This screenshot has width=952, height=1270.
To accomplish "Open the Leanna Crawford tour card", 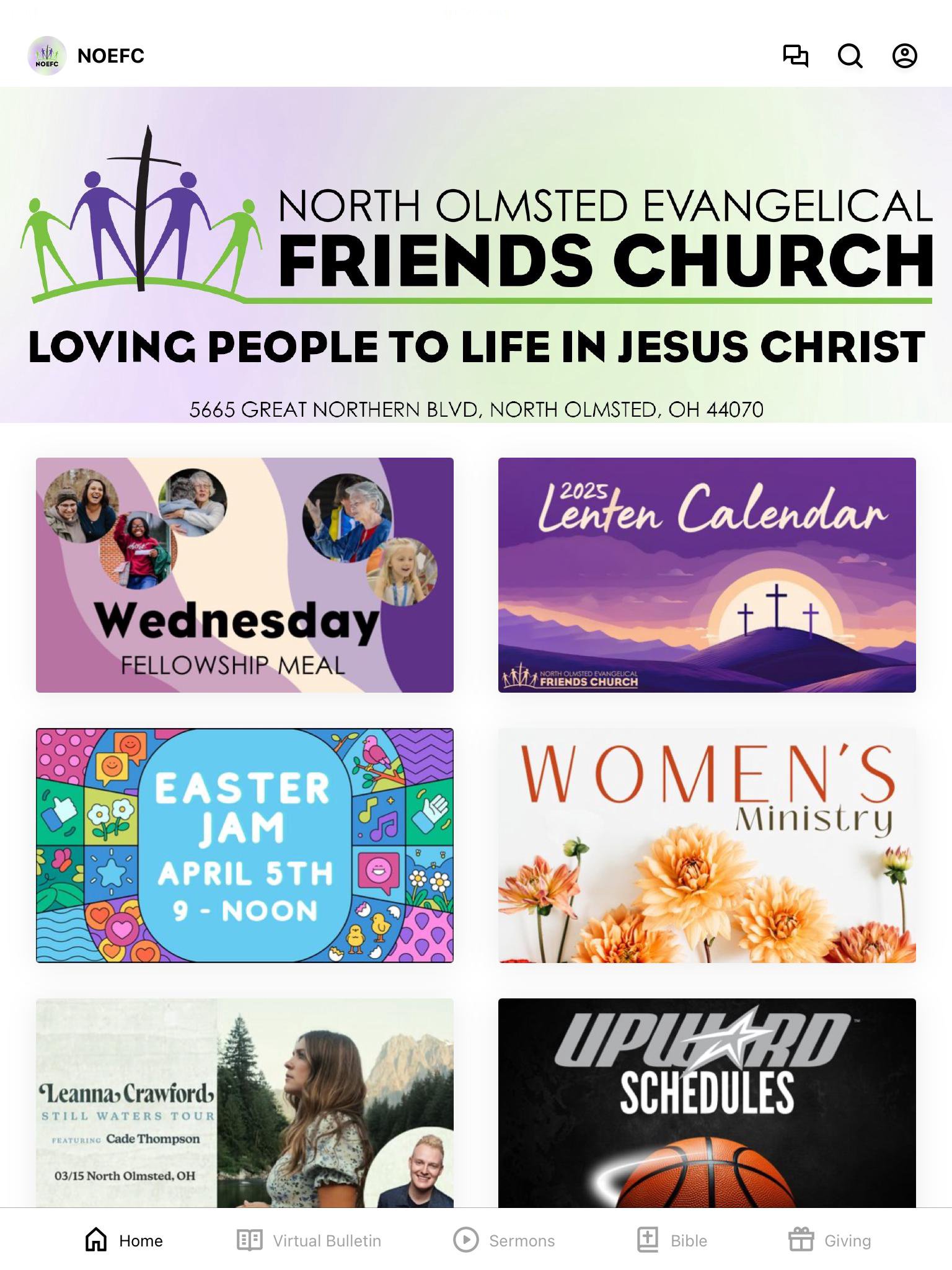I will pyautogui.click(x=245, y=1103).
